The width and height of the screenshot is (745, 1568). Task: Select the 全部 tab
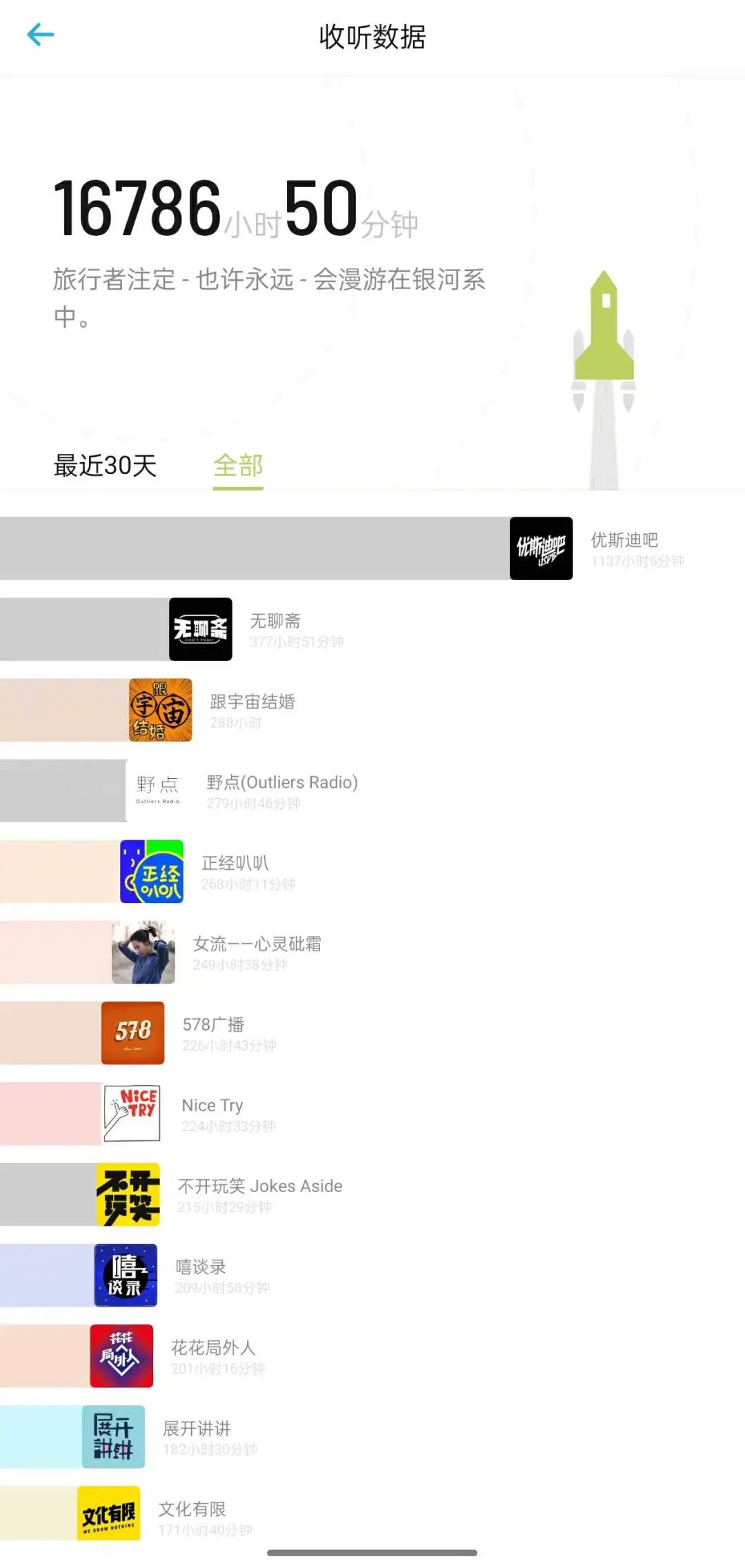238,466
